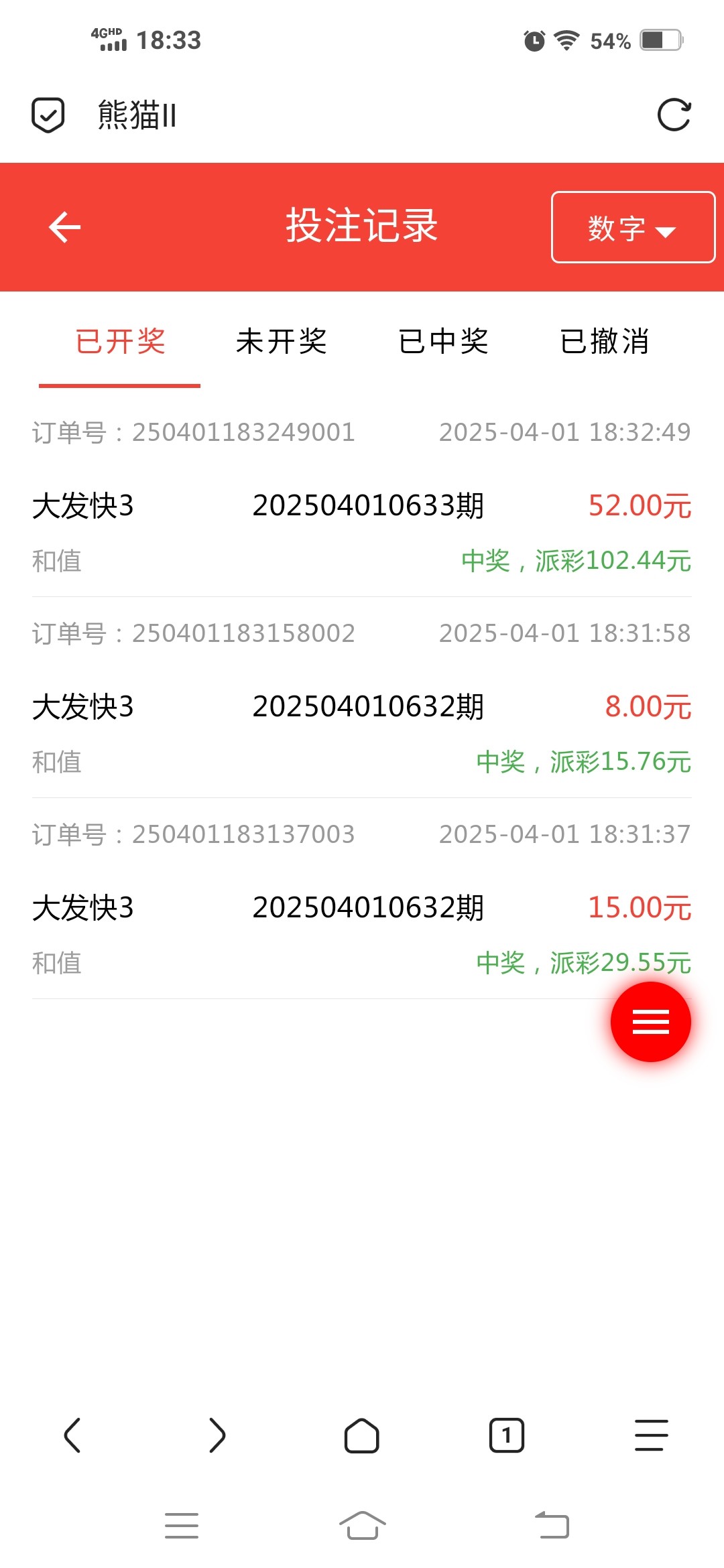Select the 已开奖 tab
This screenshot has width=724, height=1568.
pyautogui.click(x=120, y=342)
